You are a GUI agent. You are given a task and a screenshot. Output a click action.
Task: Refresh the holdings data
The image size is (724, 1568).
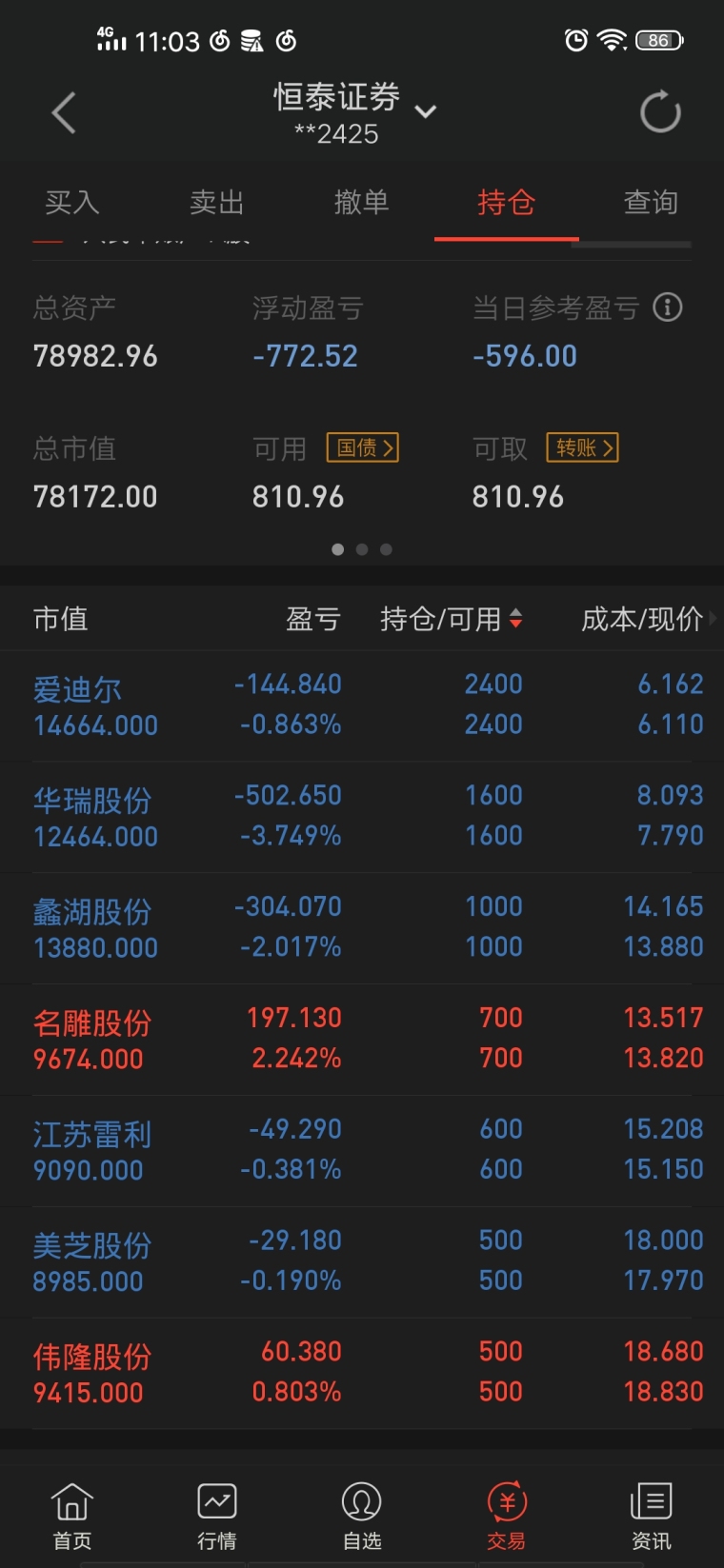click(659, 113)
